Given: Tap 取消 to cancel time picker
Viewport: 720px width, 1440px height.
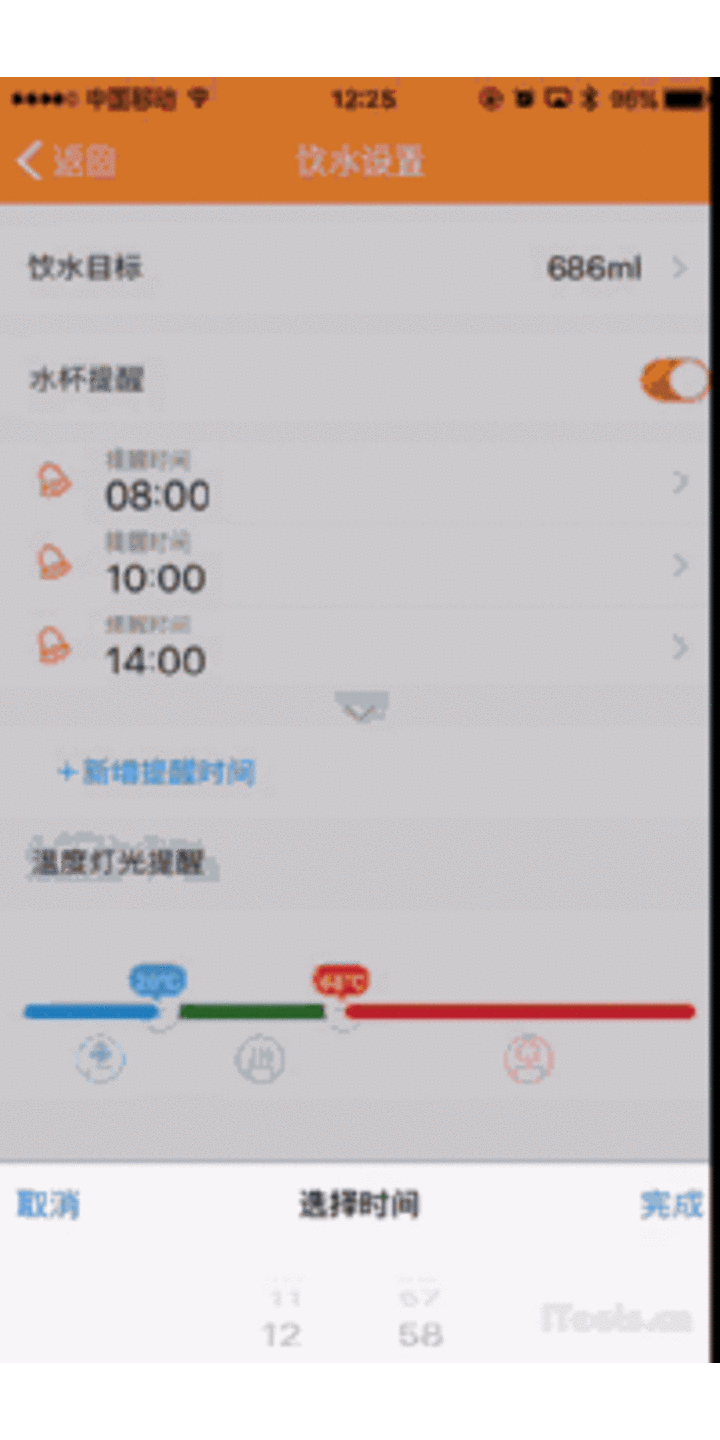Looking at the screenshot, I should pos(48,1205).
